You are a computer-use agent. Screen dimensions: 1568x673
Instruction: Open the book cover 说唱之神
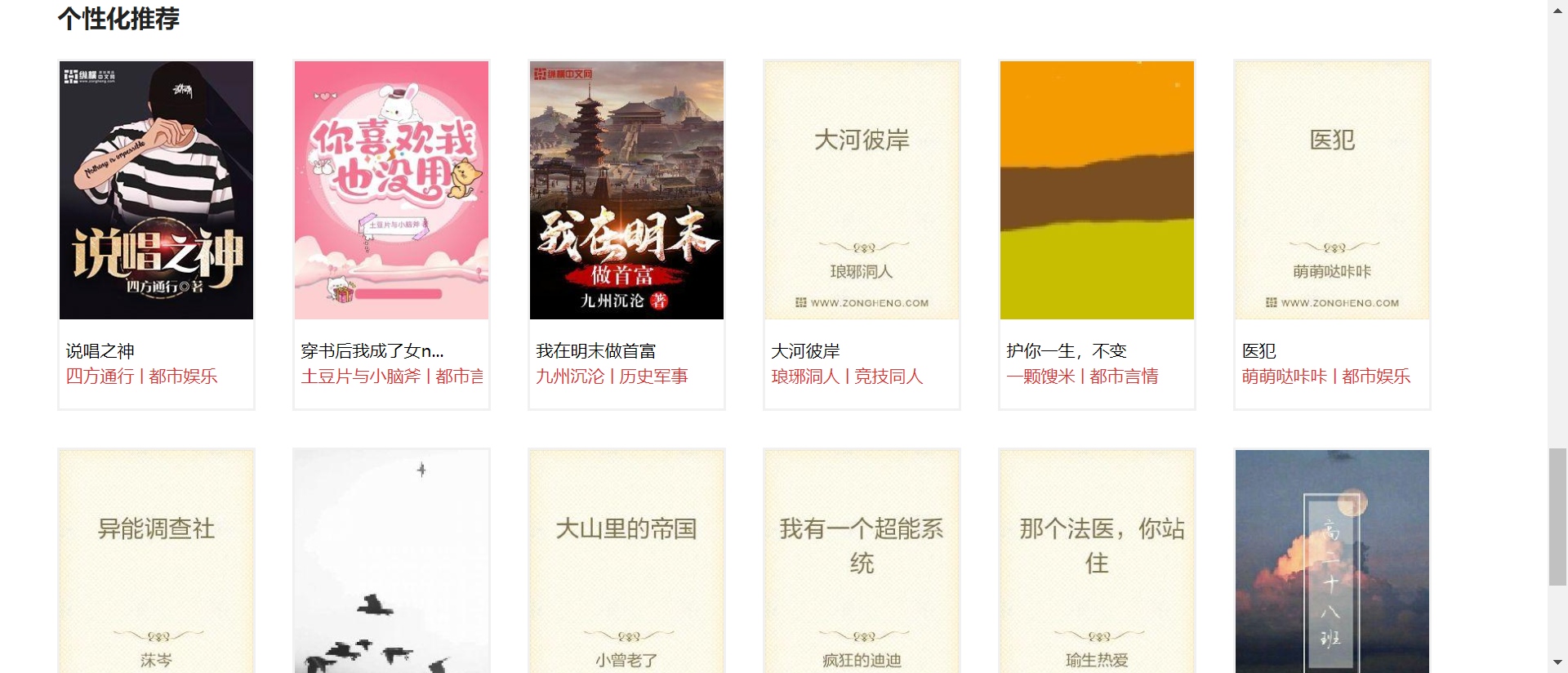(x=156, y=189)
